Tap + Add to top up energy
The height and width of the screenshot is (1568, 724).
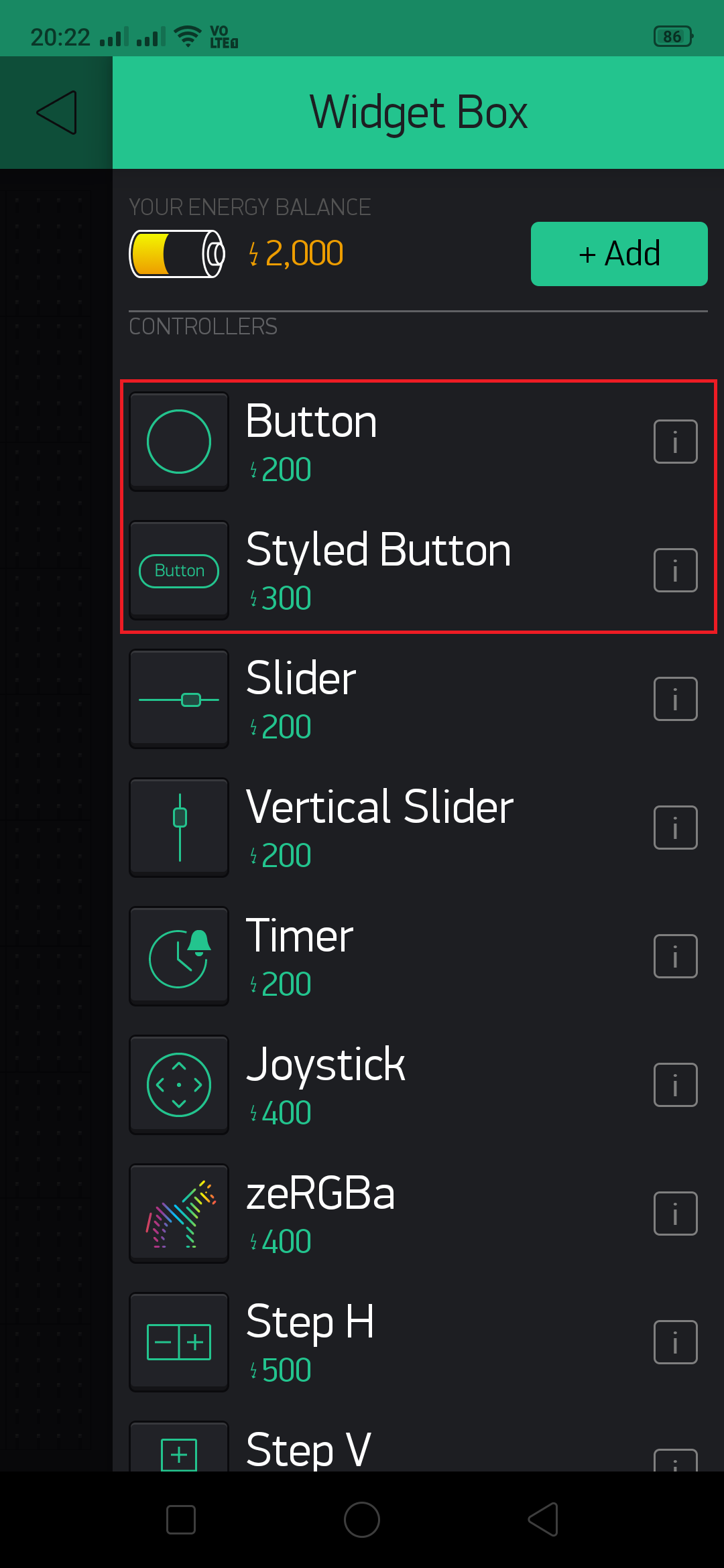[x=619, y=254]
